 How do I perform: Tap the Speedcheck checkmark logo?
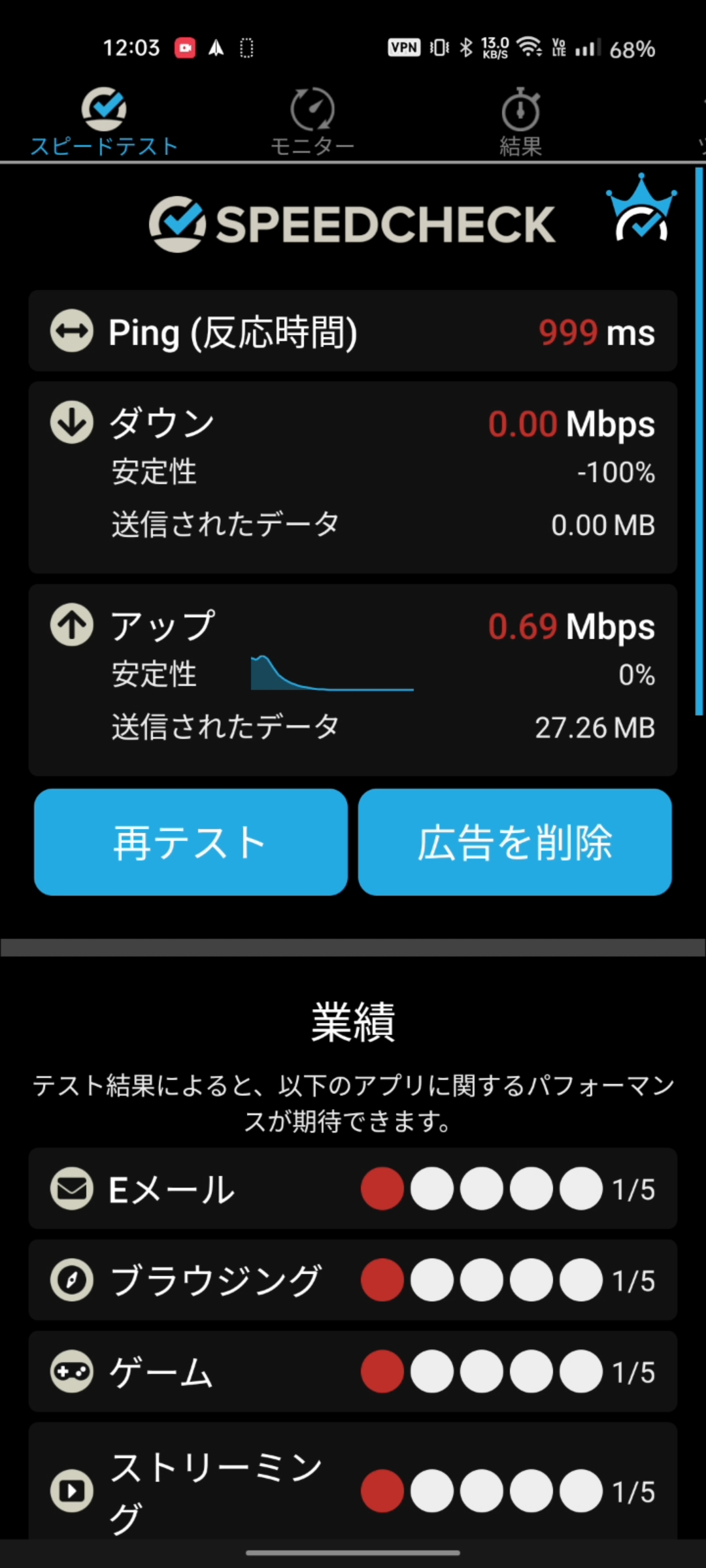pos(176,222)
